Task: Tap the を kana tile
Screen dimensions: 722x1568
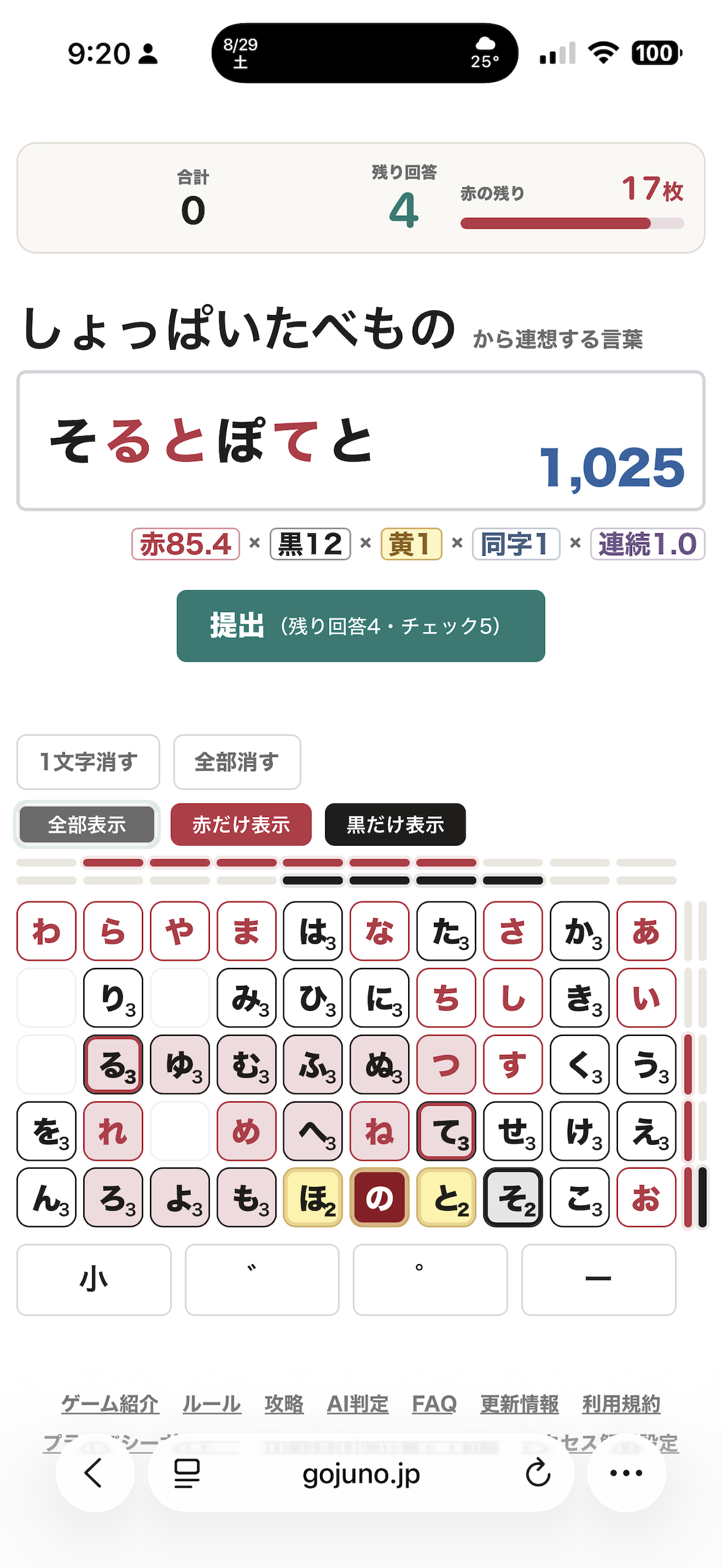Action: click(47, 1131)
